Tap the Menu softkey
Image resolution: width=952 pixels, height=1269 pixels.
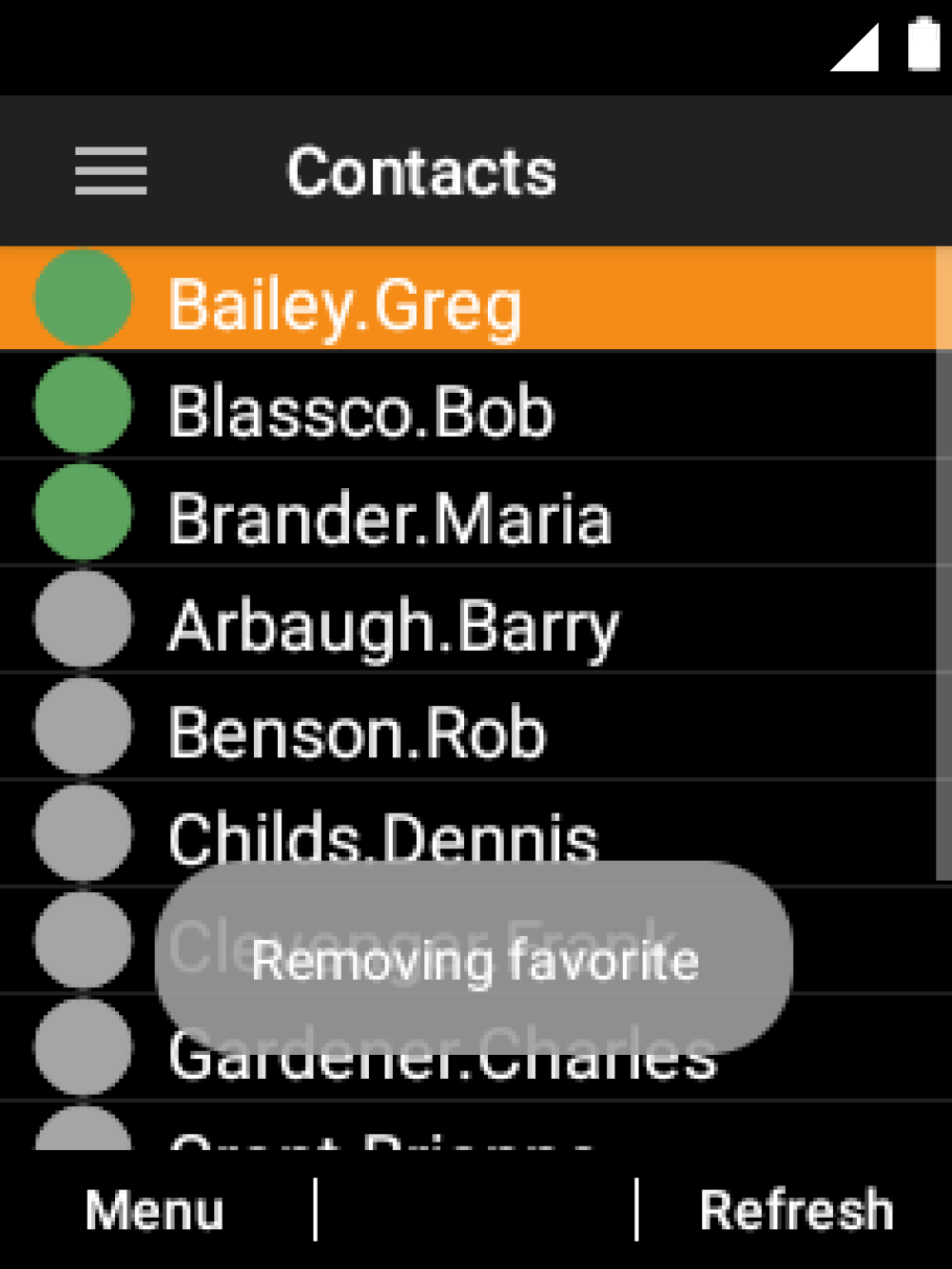pyautogui.click(x=154, y=1210)
